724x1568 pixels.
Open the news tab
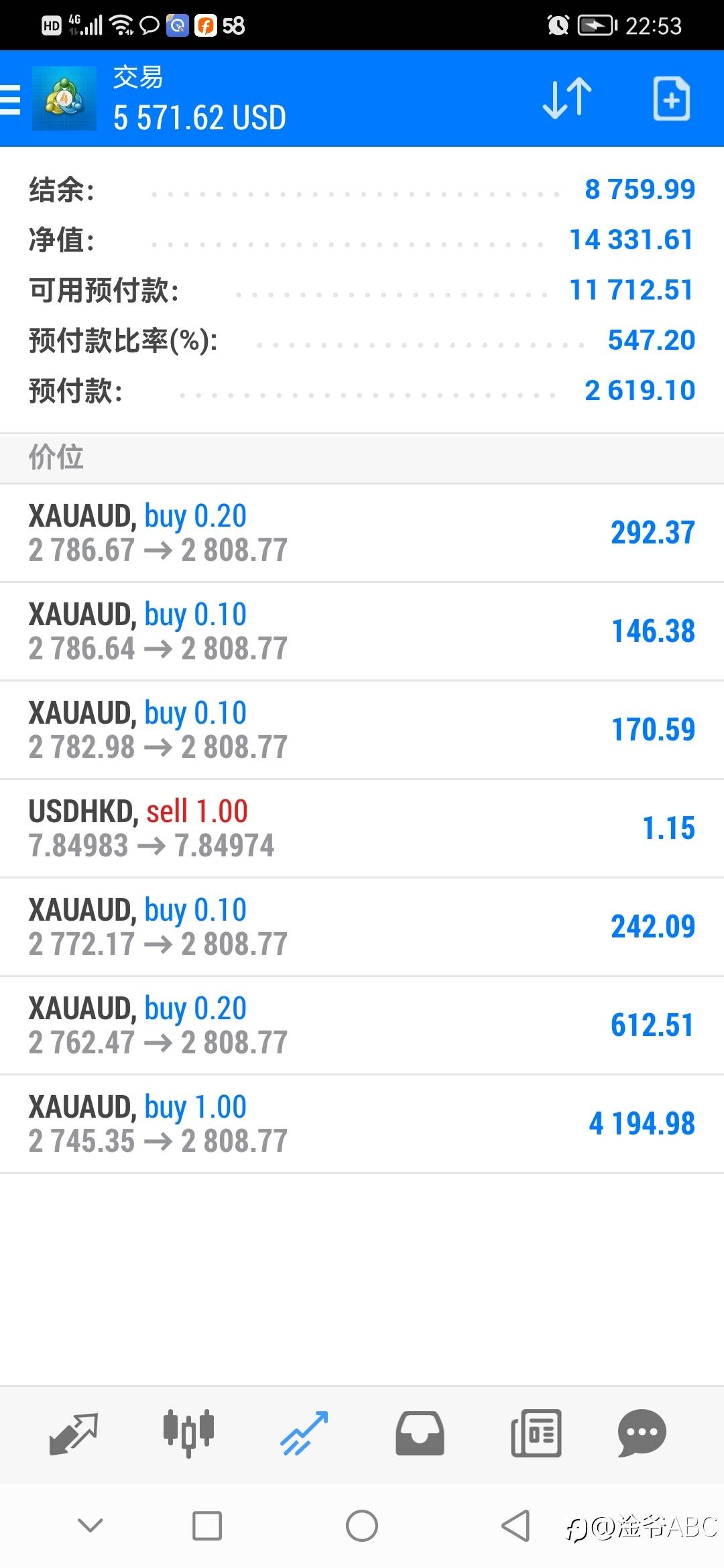[536, 1433]
